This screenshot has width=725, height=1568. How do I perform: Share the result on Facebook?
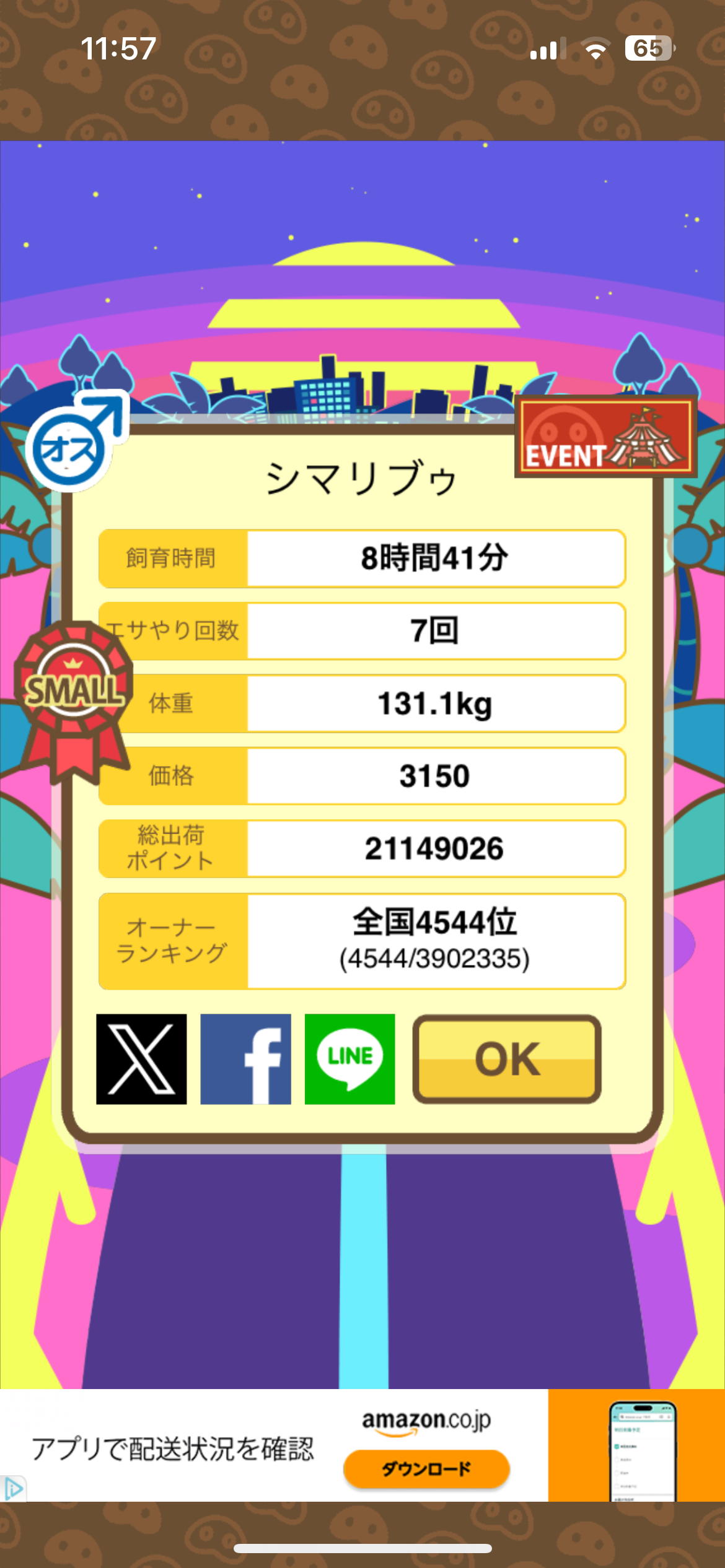click(x=245, y=1059)
